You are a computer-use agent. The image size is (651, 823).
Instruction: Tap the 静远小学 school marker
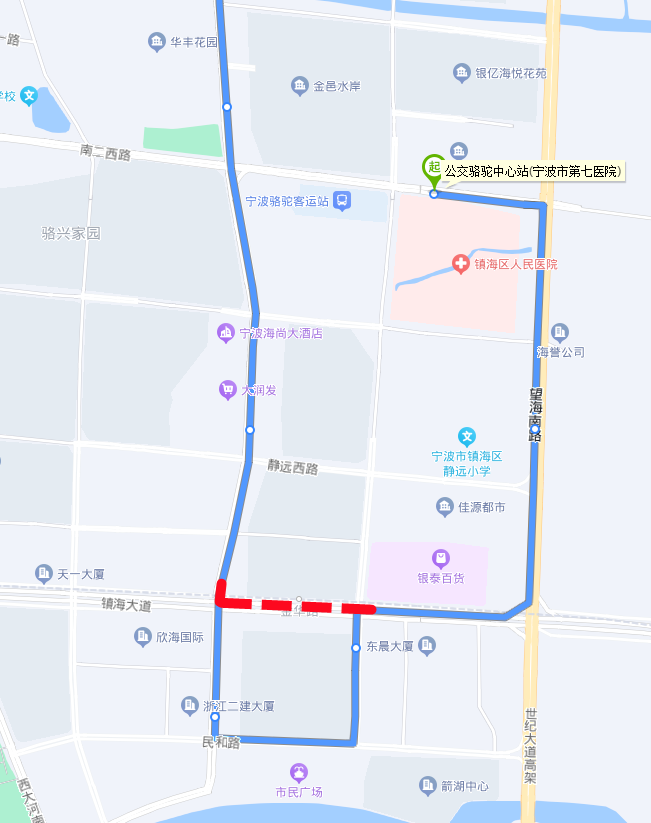point(467,436)
